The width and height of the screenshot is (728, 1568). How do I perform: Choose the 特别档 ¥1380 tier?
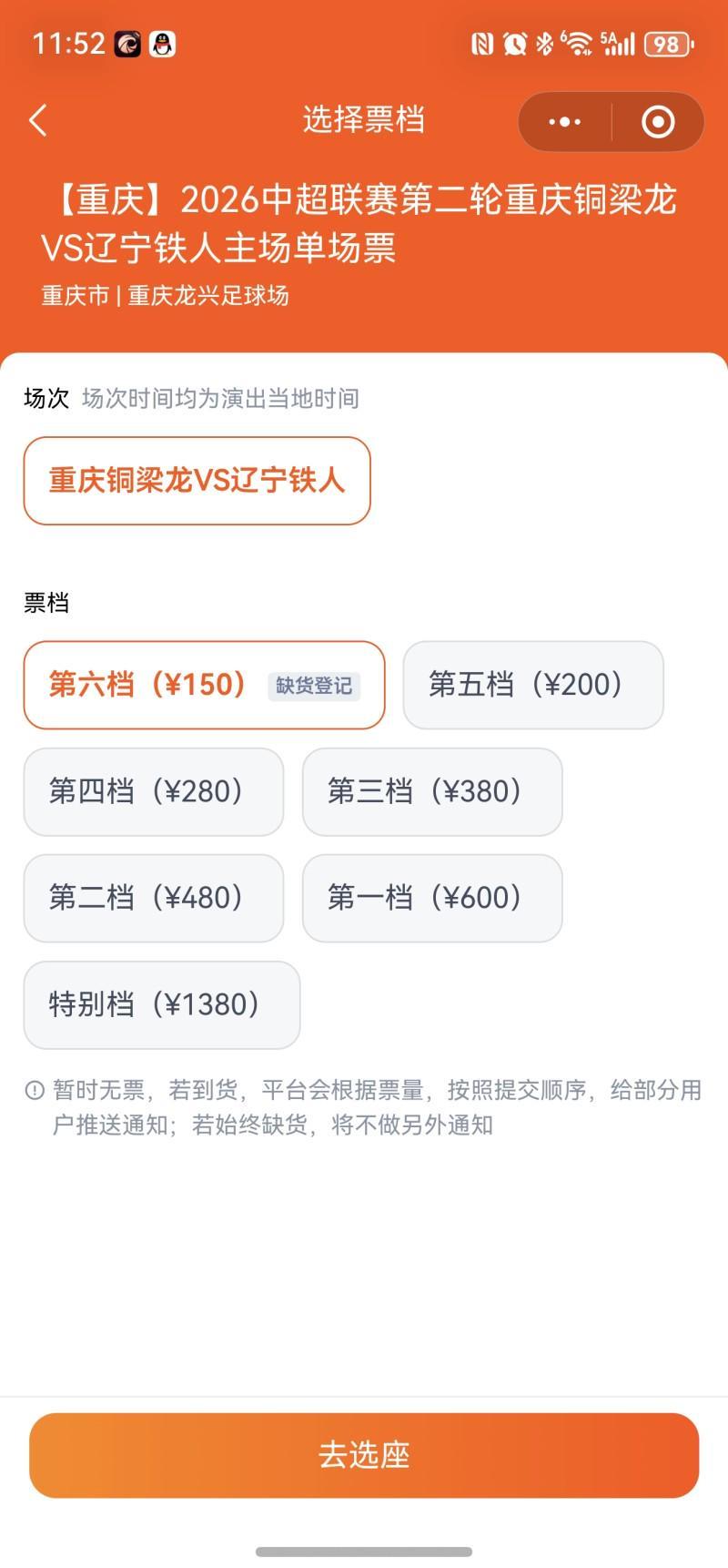pyautogui.click(x=161, y=1004)
